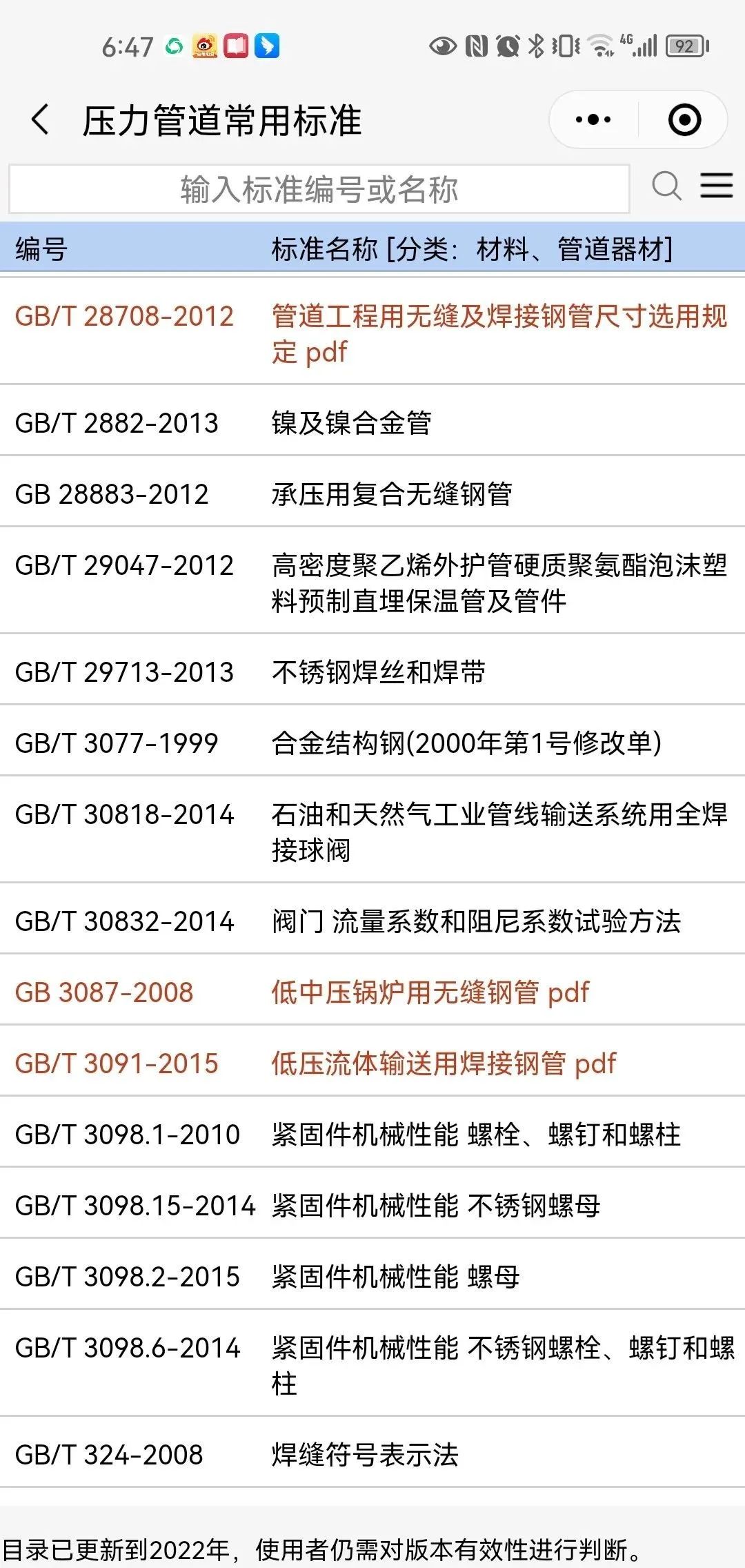The width and height of the screenshot is (745, 1568).
Task: Tap the magnifier search icon
Action: coord(666,186)
